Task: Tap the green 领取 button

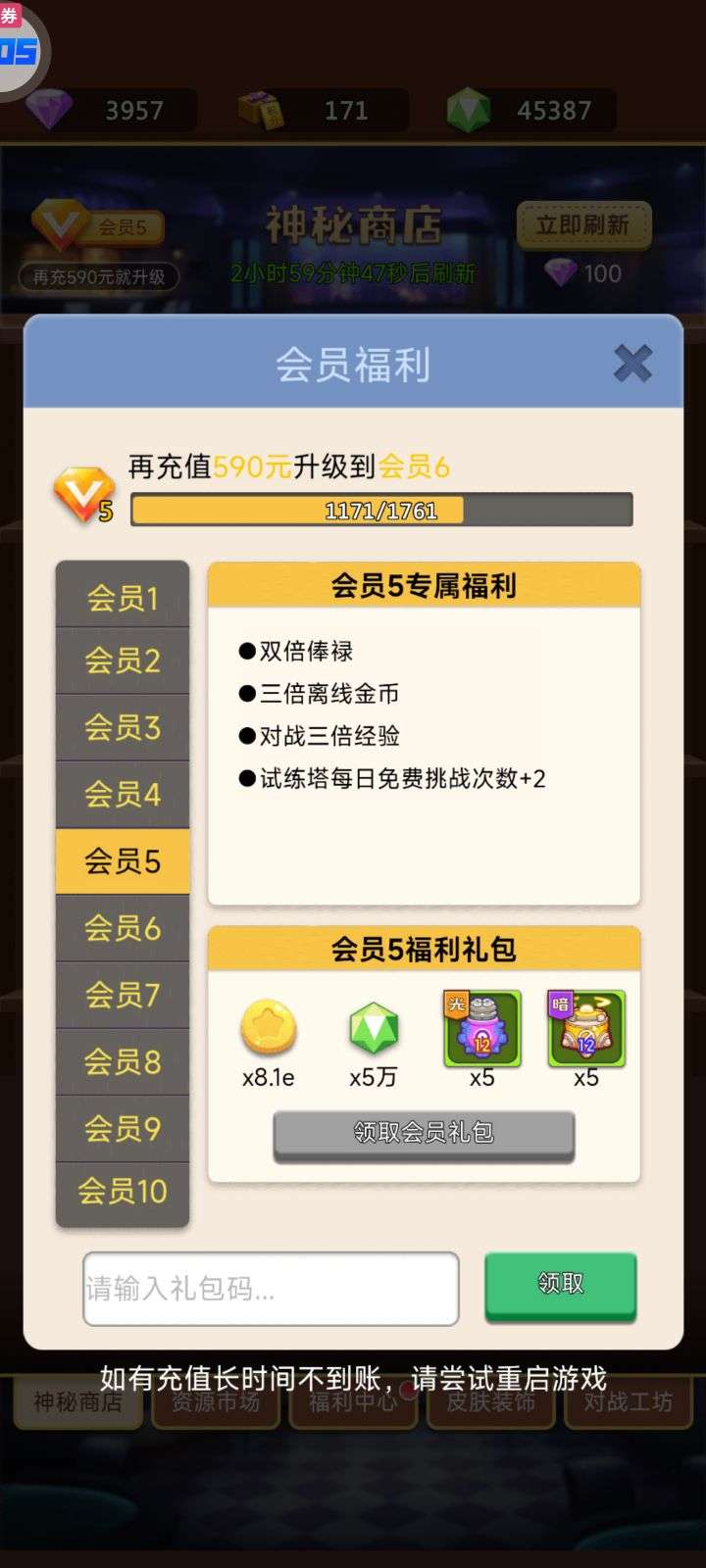Action: coord(560,1284)
